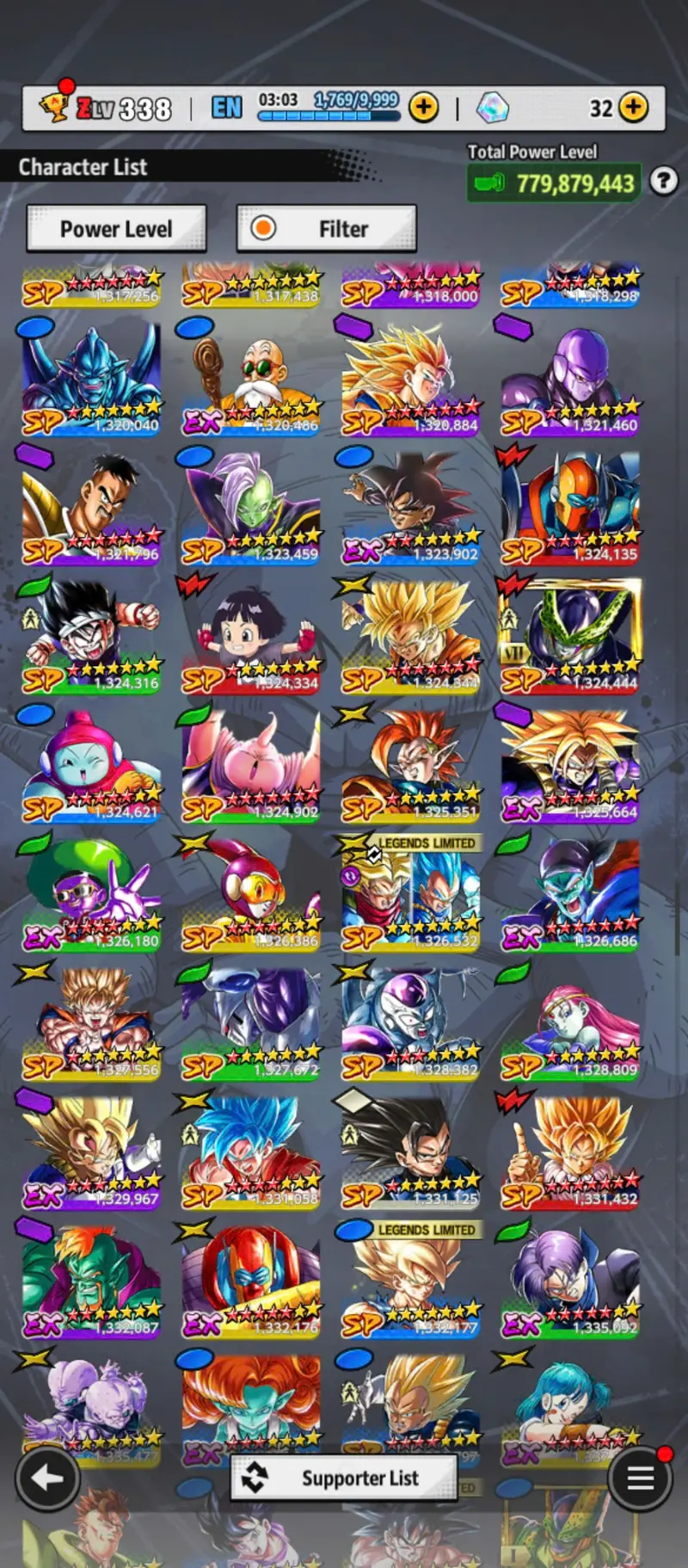The image size is (688, 1568).
Task: Add Chrono Crystals with the plus button
Action: coord(634,108)
